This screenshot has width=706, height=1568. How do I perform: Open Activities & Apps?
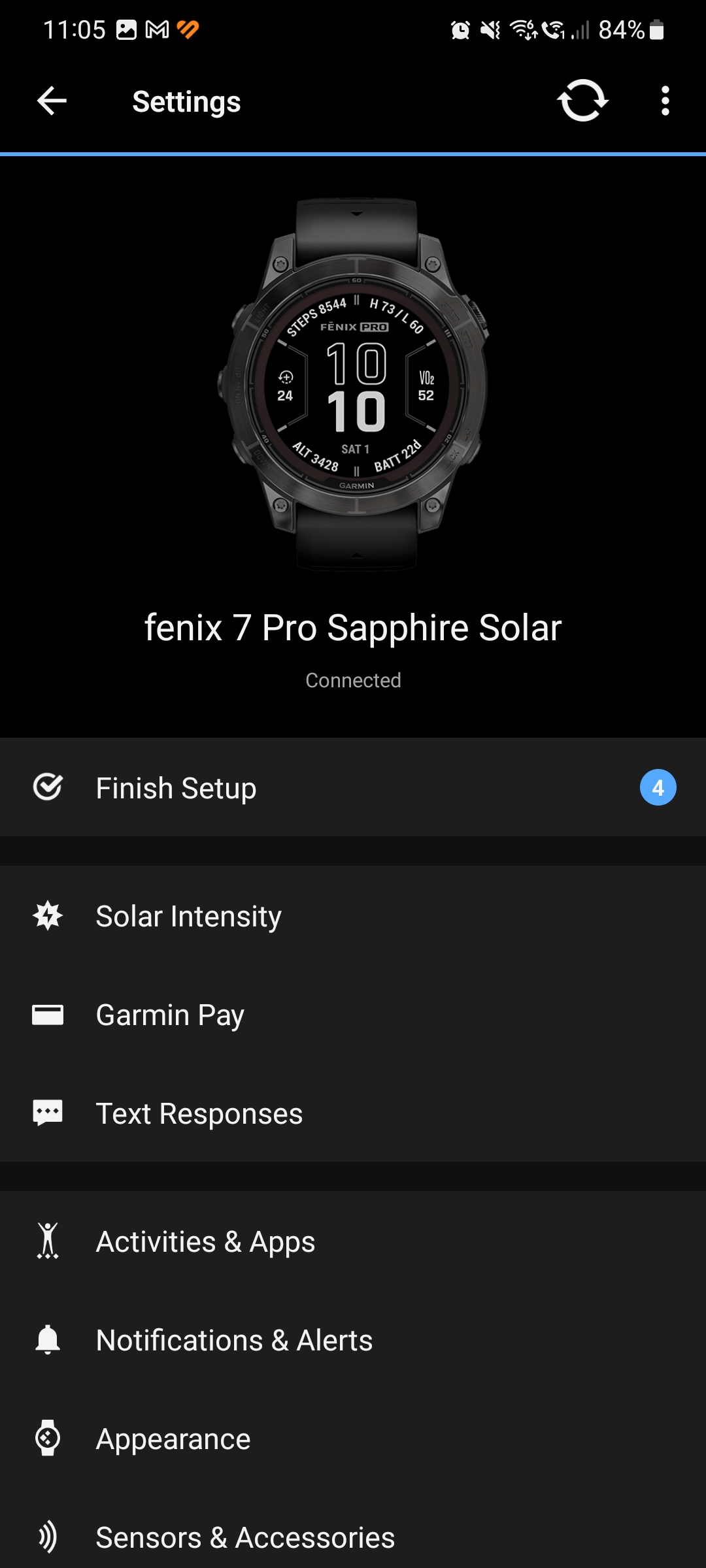pos(353,1241)
